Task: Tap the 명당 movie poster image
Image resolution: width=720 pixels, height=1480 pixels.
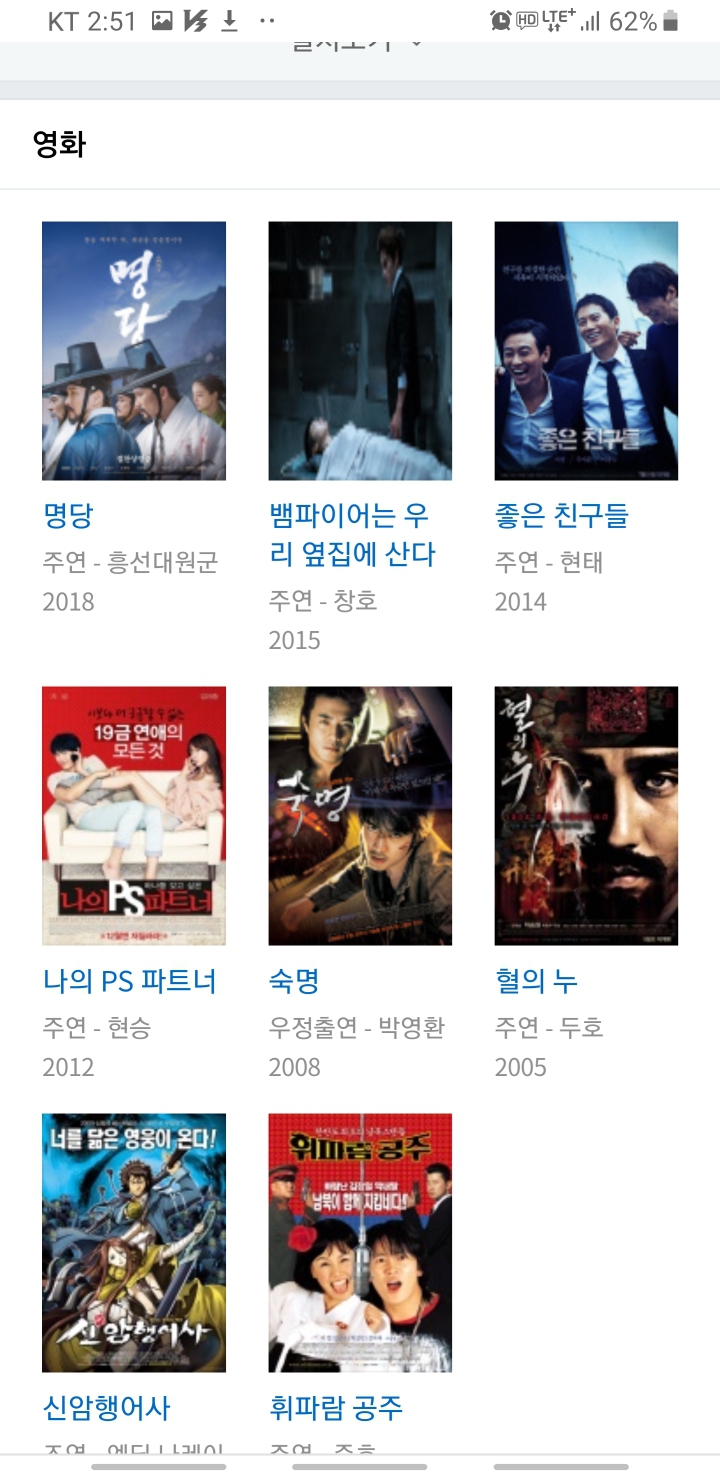Action: click(x=134, y=349)
